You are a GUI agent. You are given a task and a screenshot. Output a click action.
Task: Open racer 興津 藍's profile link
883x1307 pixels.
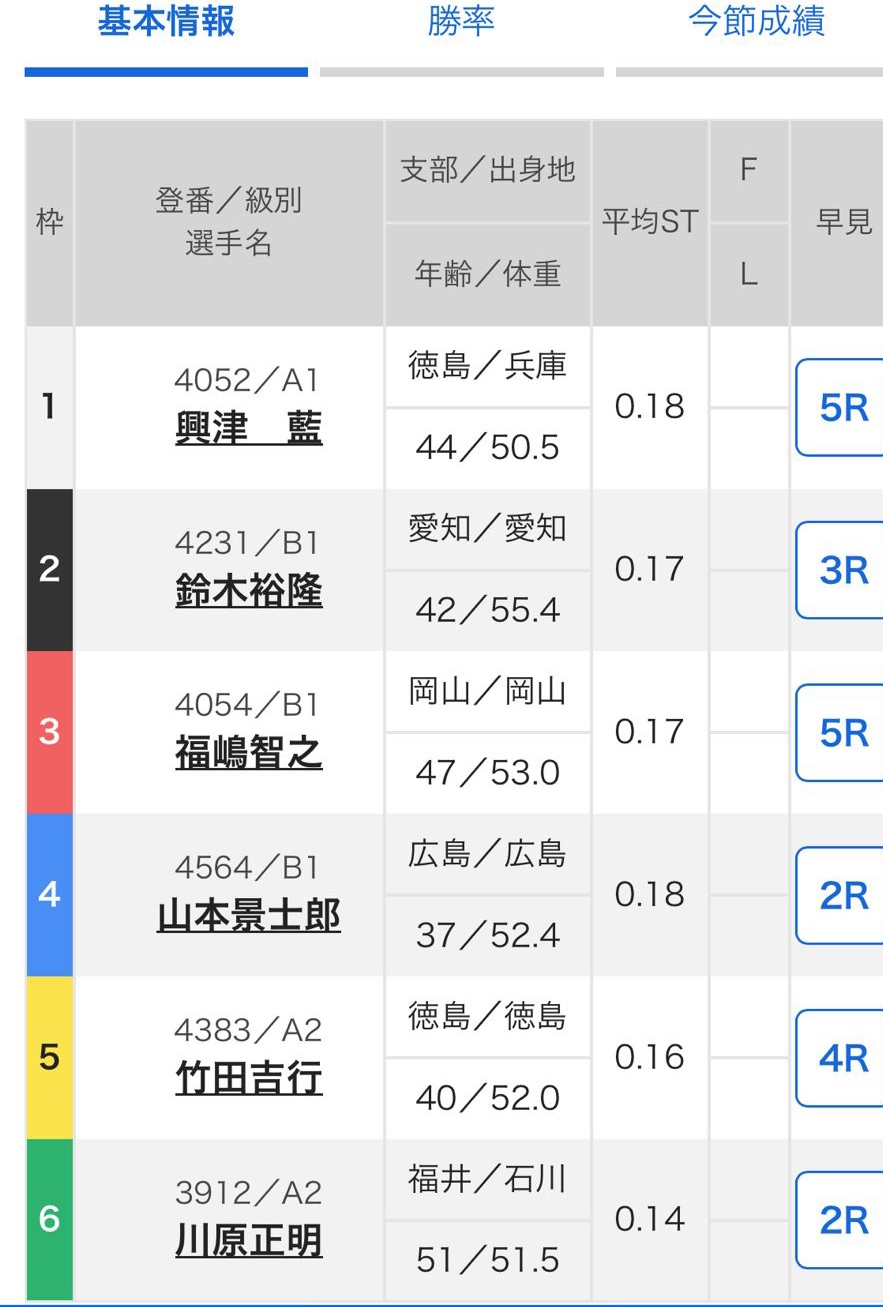[248, 430]
